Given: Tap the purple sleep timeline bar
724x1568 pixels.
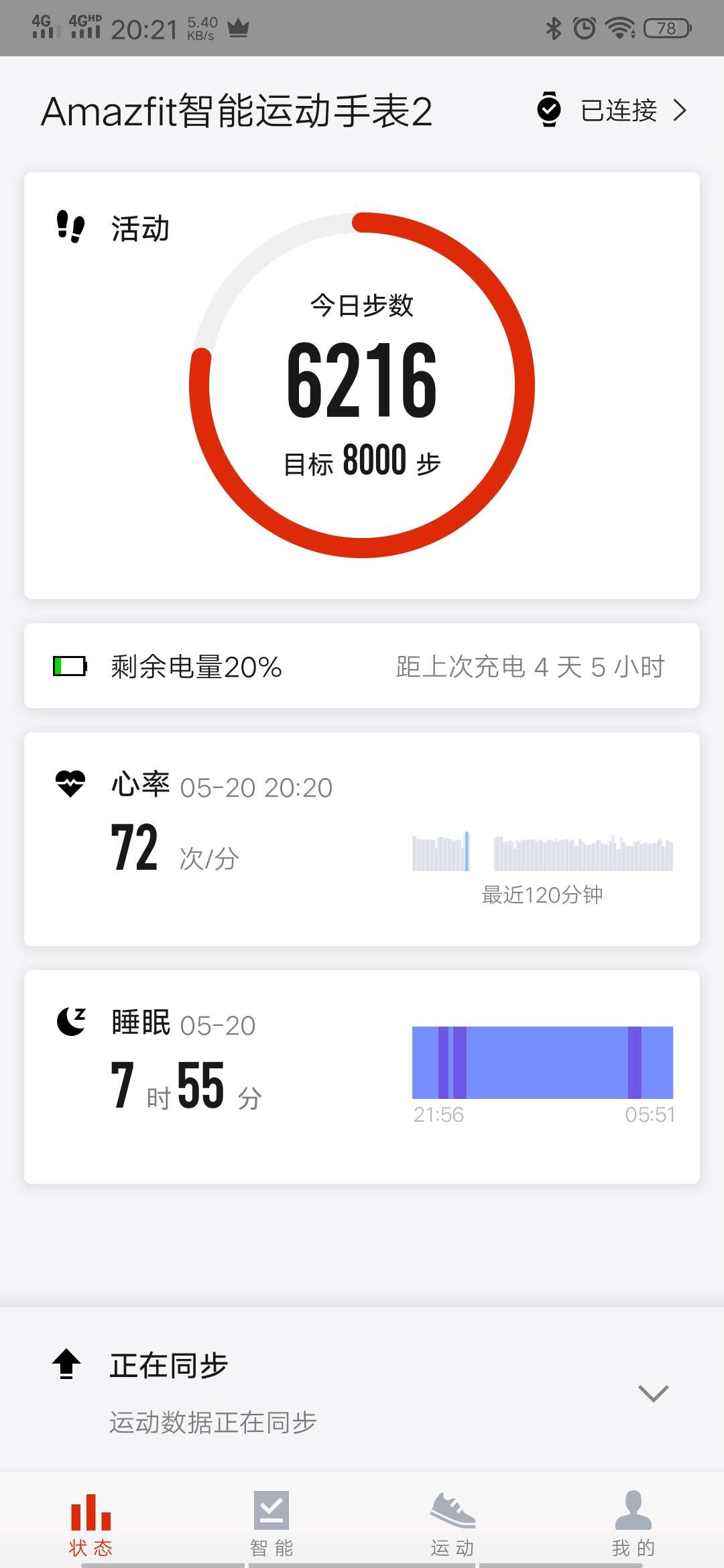Looking at the screenshot, I should tap(542, 1065).
